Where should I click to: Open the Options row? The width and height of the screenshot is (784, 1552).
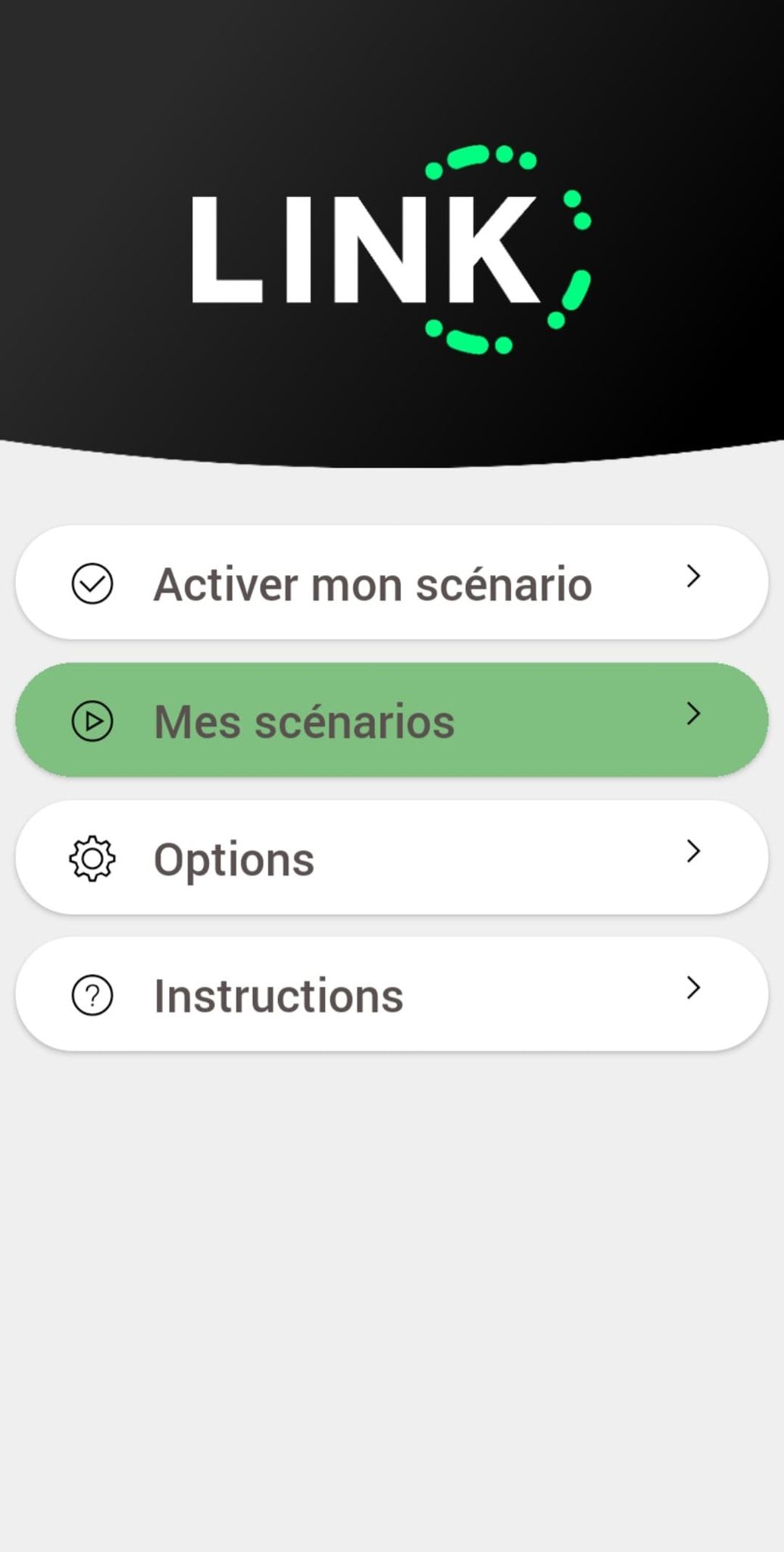click(392, 858)
